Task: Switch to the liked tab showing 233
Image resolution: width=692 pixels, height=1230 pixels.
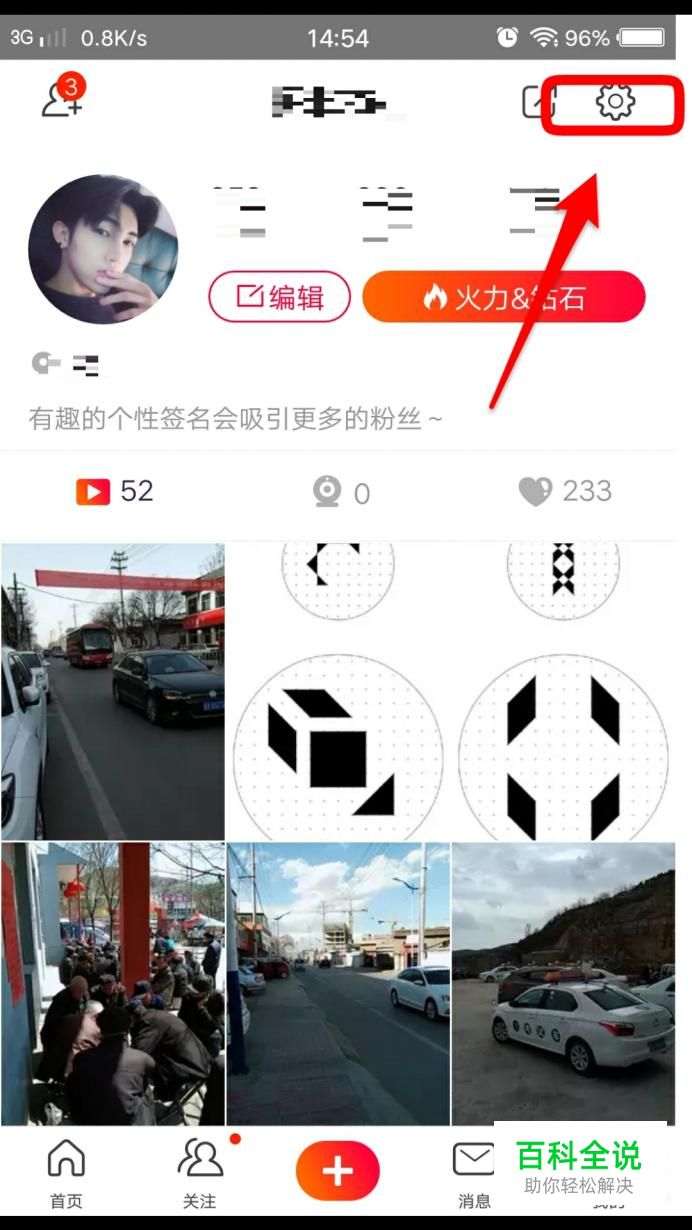Action: (565, 491)
